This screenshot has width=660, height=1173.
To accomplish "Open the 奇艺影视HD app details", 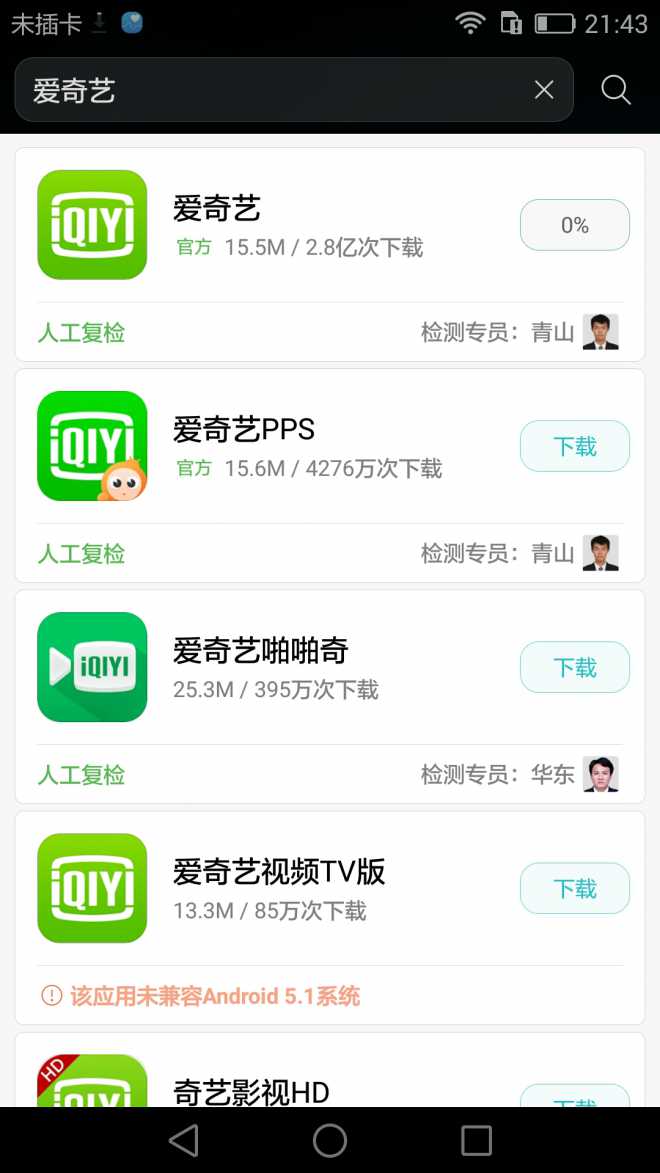I will 250,1092.
